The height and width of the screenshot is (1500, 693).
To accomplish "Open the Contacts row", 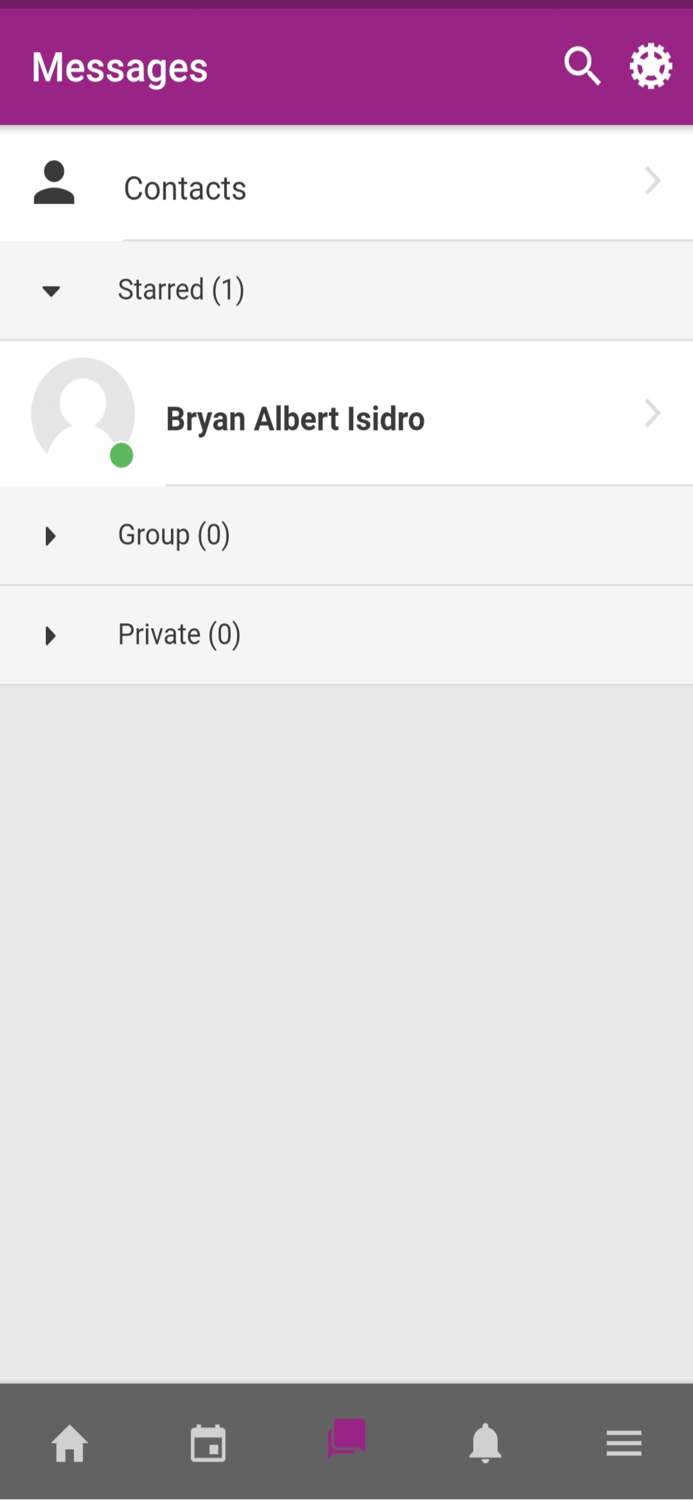I will click(346, 187).
